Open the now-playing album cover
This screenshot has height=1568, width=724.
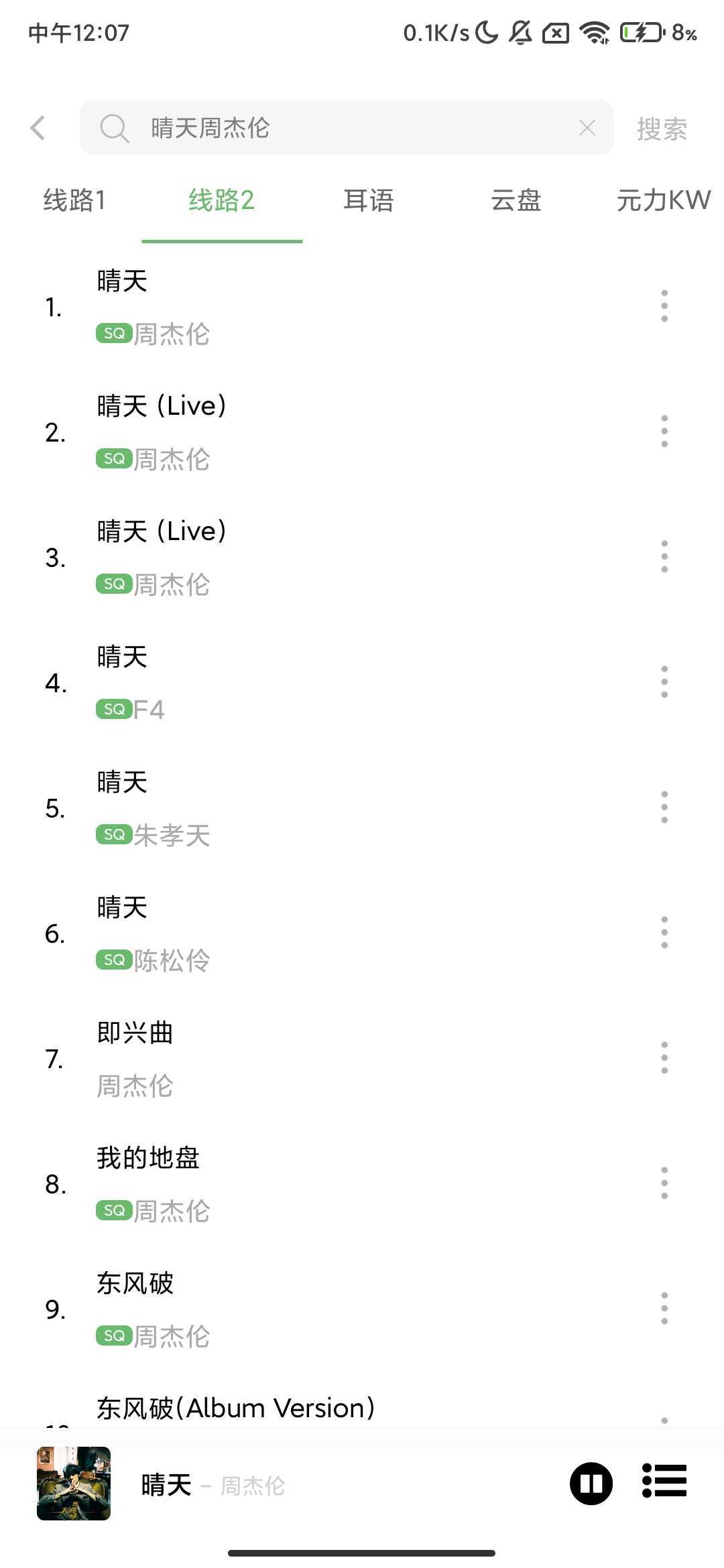coord(74,1483)
